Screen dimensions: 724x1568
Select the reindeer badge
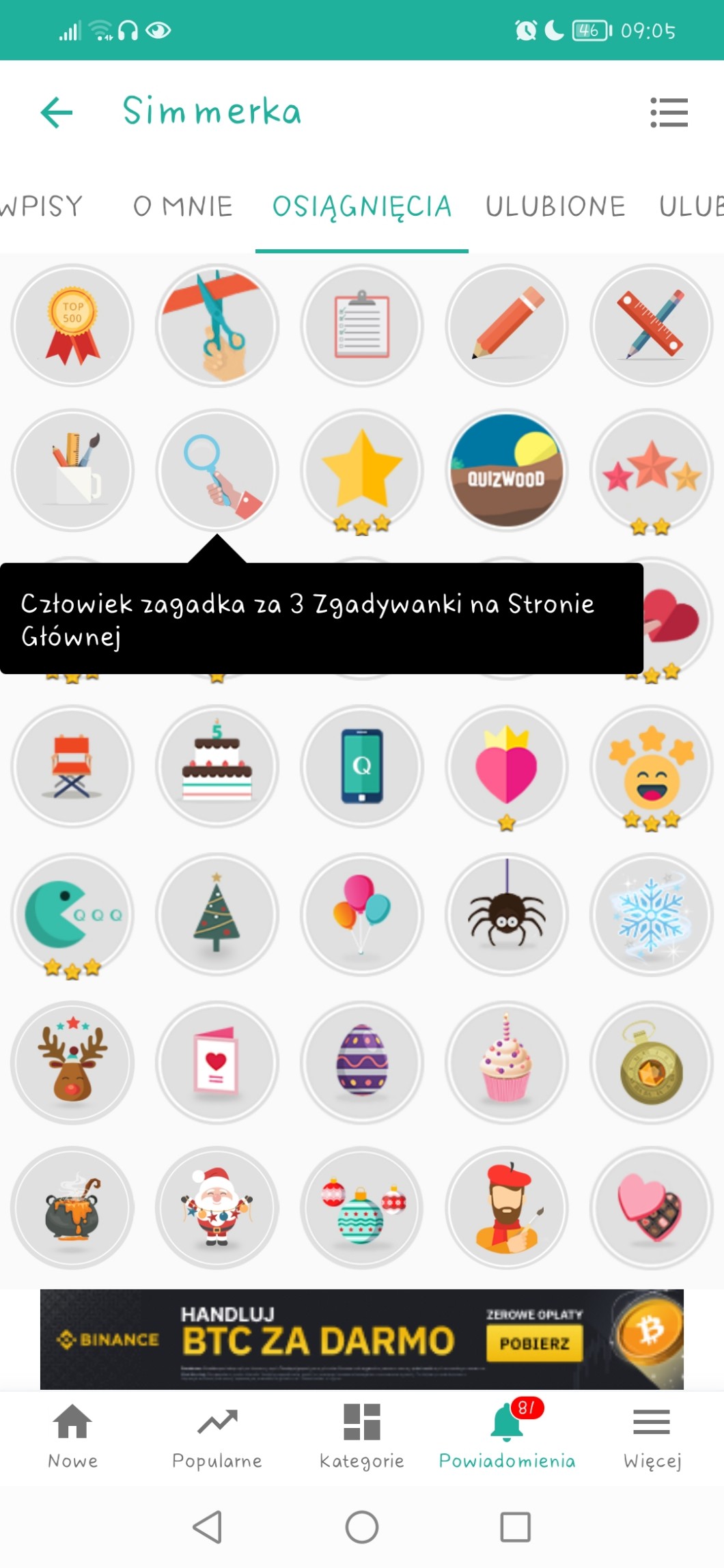coord(72,1063)
